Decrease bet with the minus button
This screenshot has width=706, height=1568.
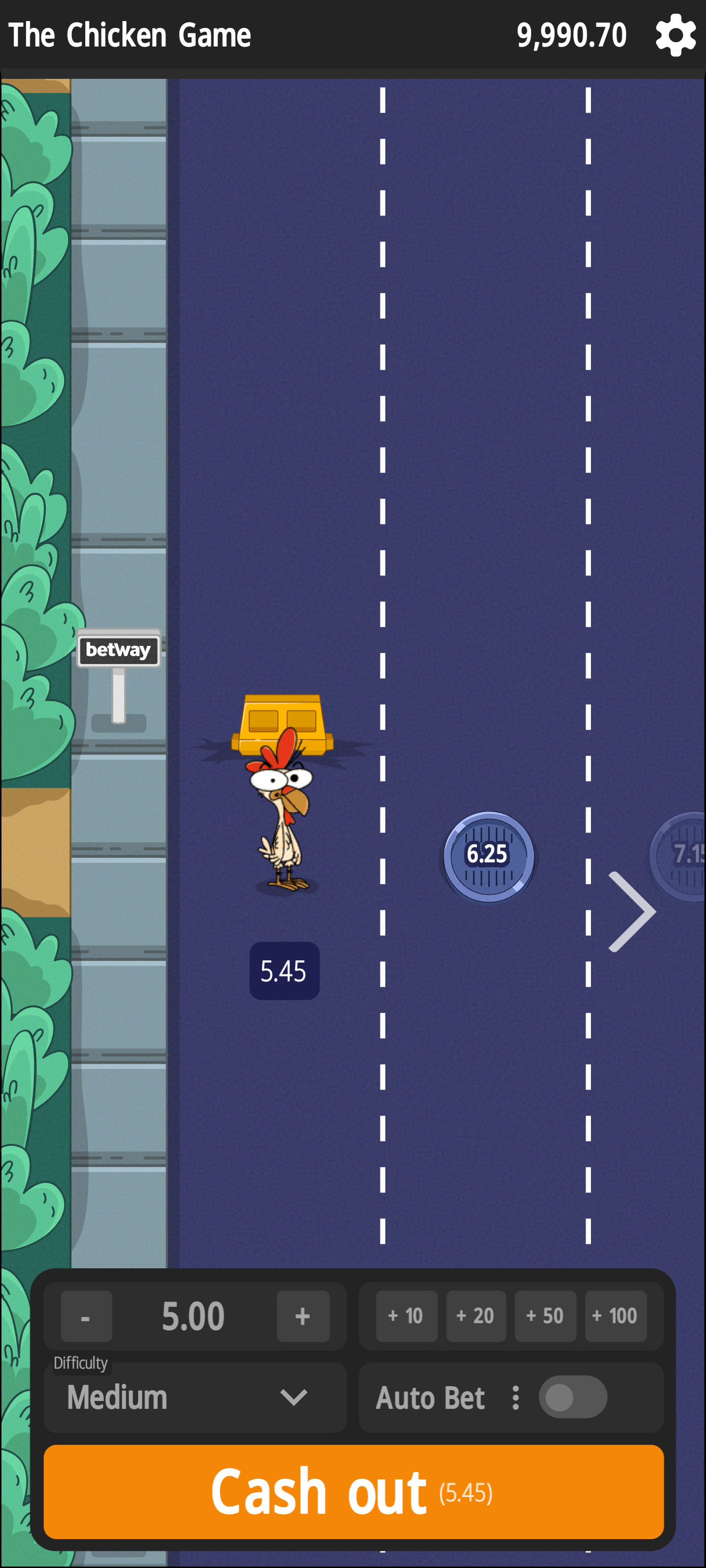(86, 1316)
